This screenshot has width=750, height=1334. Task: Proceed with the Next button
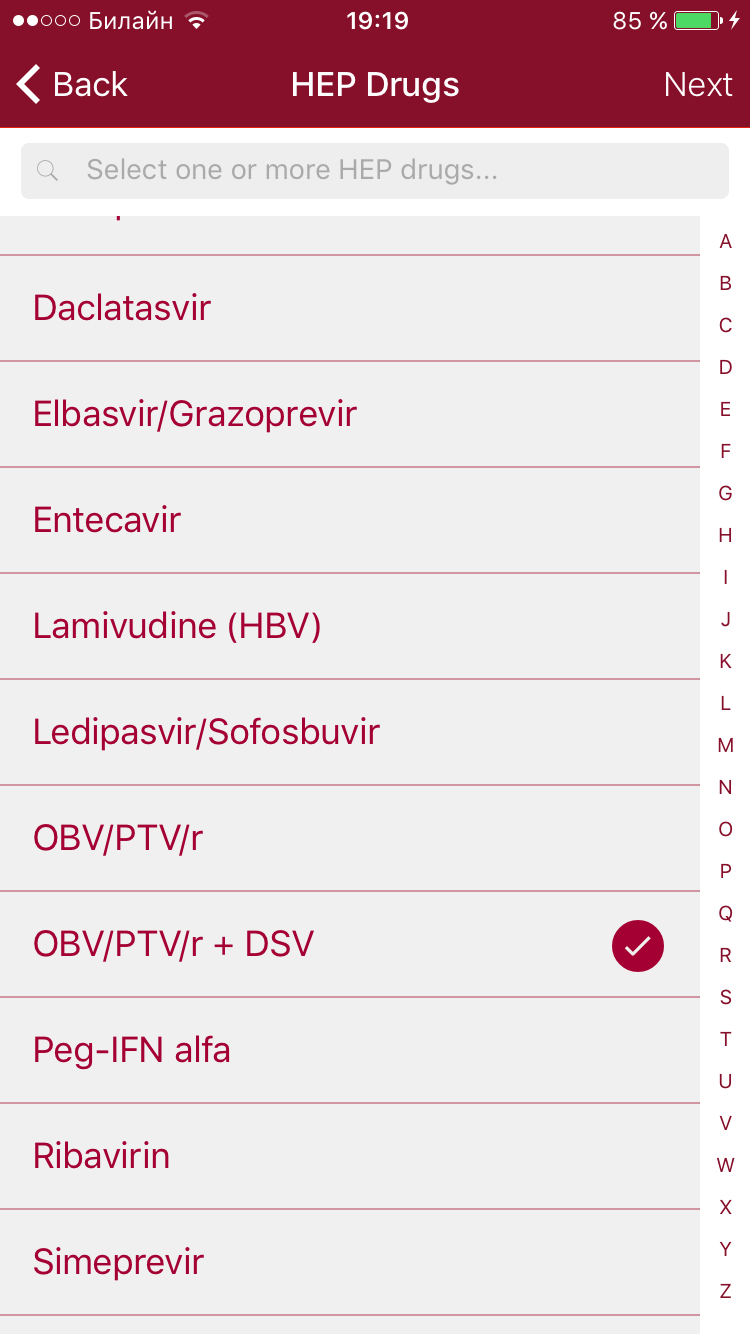[697, 85]
